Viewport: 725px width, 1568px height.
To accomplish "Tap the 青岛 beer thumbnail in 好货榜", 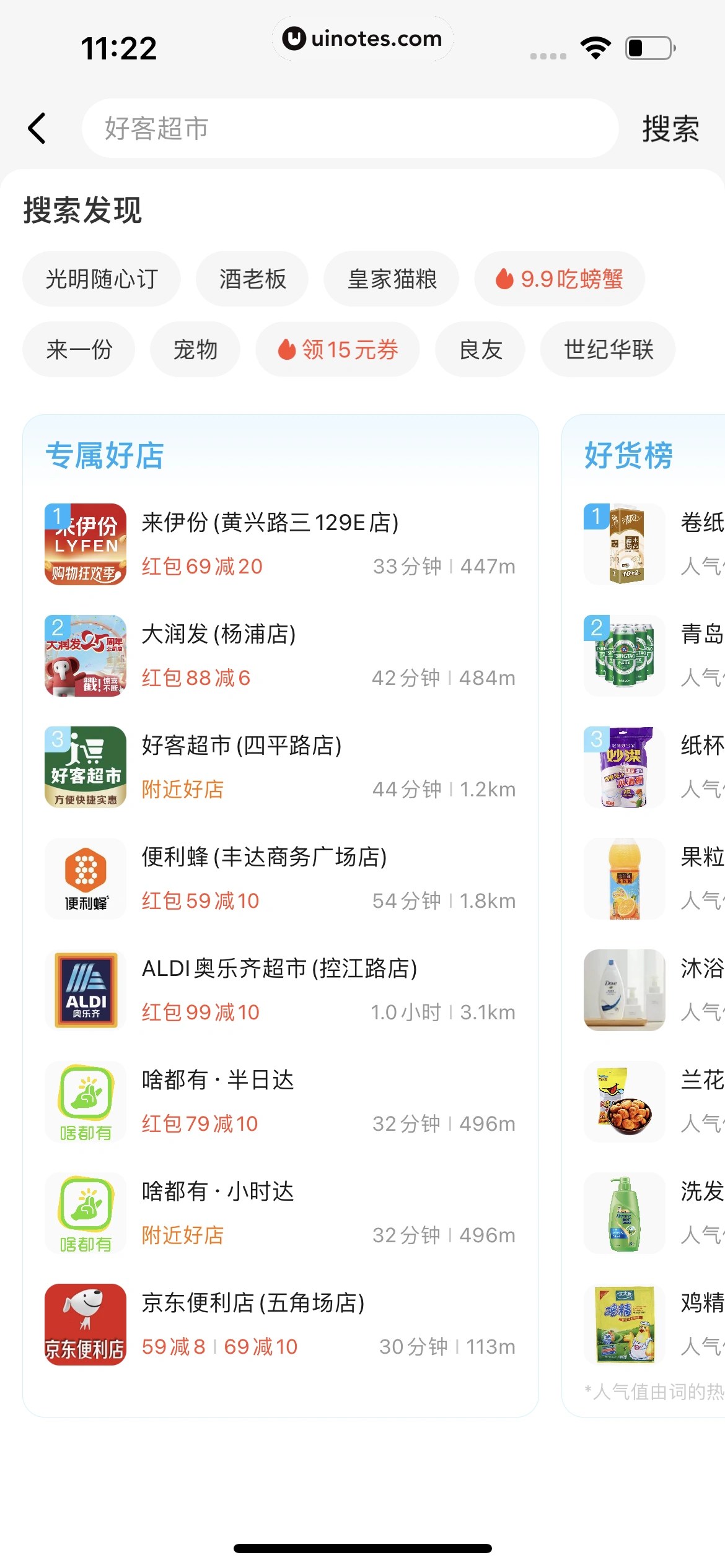I will click(623, 655).
